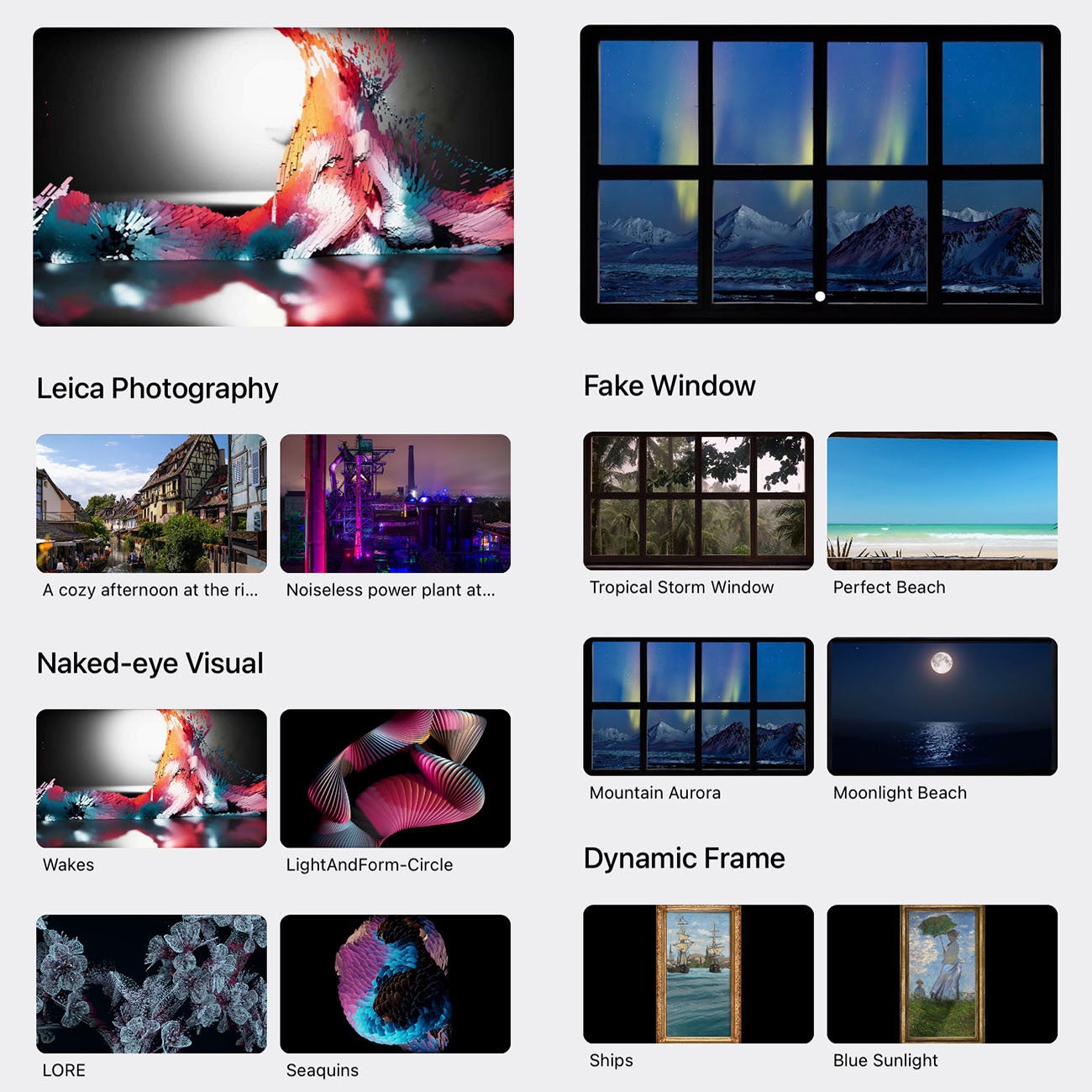
Task: Open the cozy afternoon Leica photo
Action: coord(151,503)
